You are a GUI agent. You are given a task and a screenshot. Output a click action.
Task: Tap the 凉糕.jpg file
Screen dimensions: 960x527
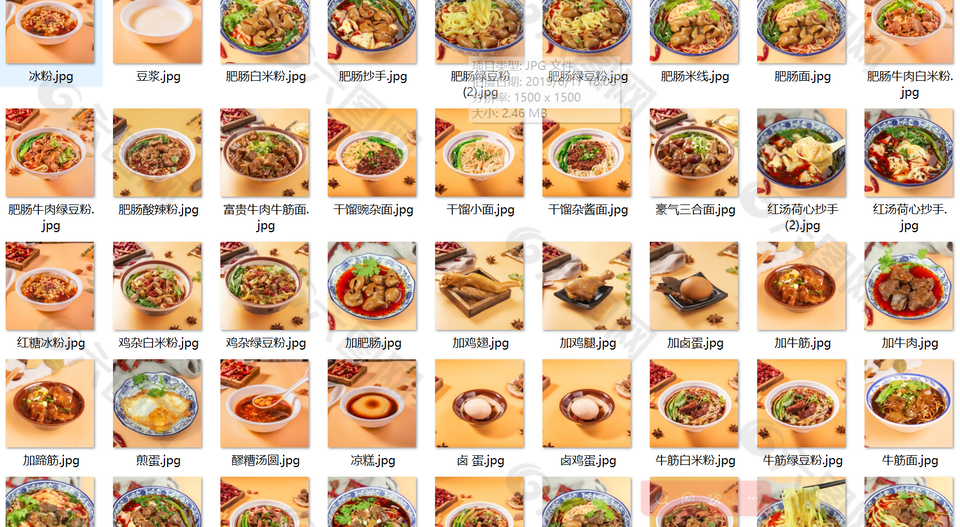point(372,404)
